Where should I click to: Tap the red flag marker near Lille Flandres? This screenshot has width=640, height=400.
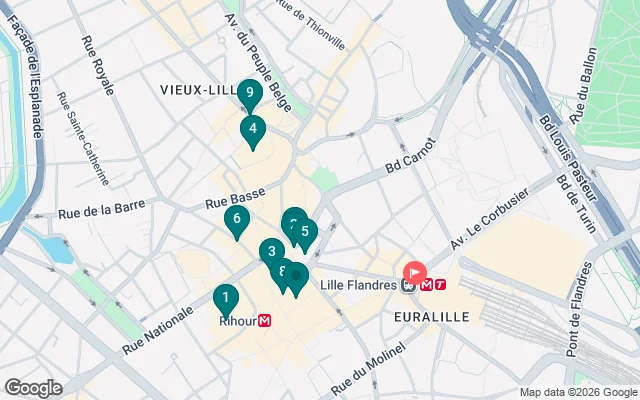pyautogui.click(x=414, y=271)
